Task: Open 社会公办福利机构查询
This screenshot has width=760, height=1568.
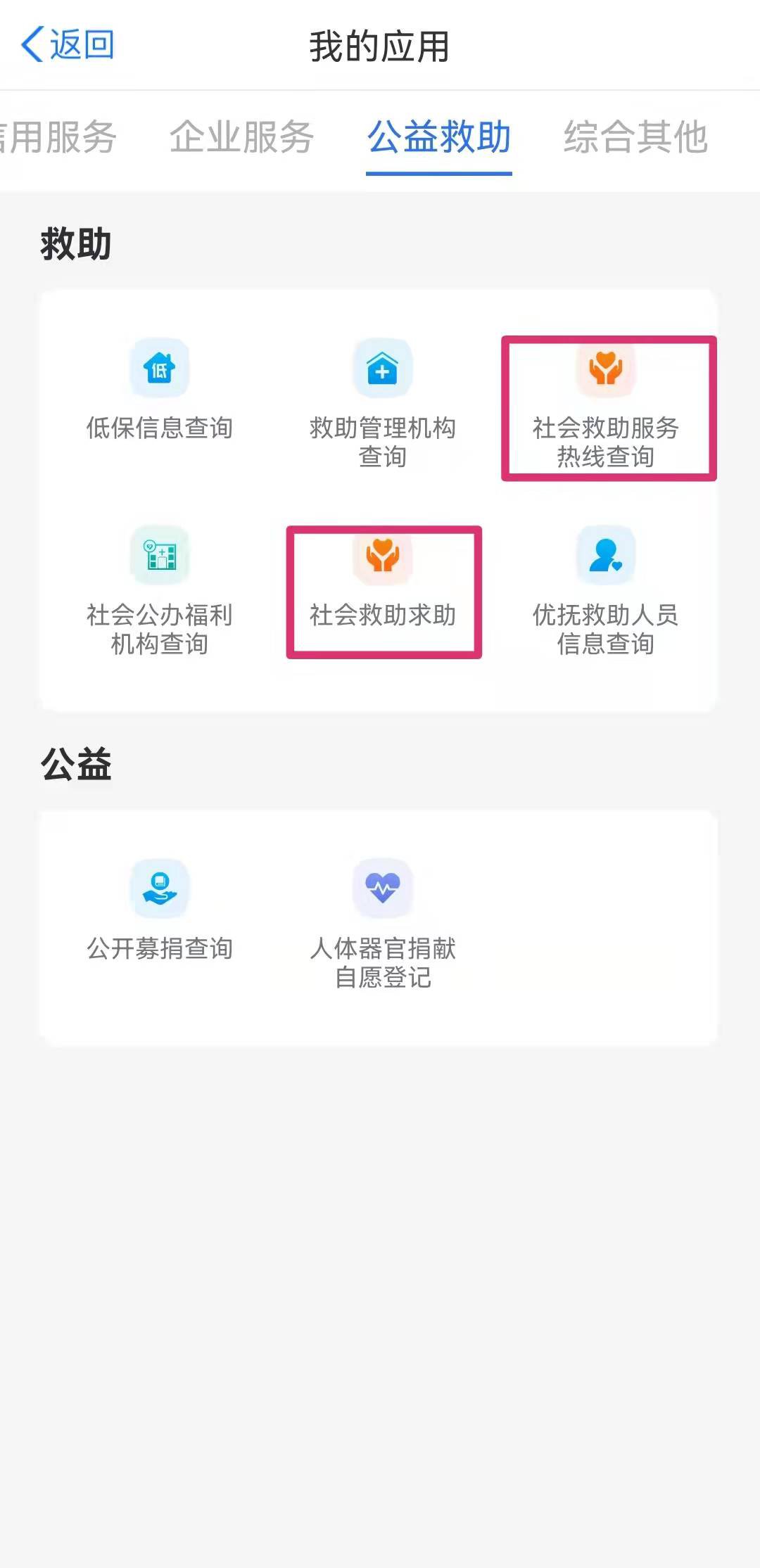Action: pyautogui.click(x=160, y=591)
